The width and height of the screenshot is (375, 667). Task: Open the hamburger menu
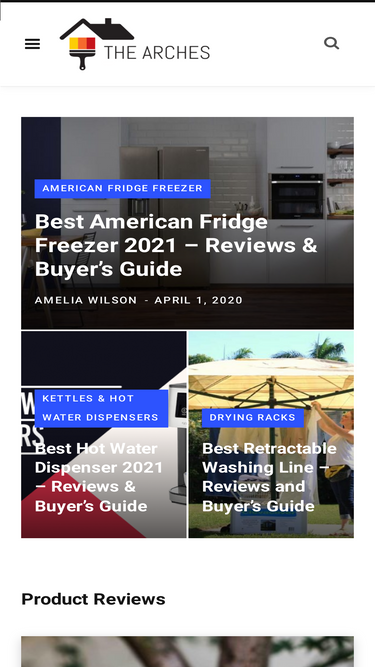[32, 44]
